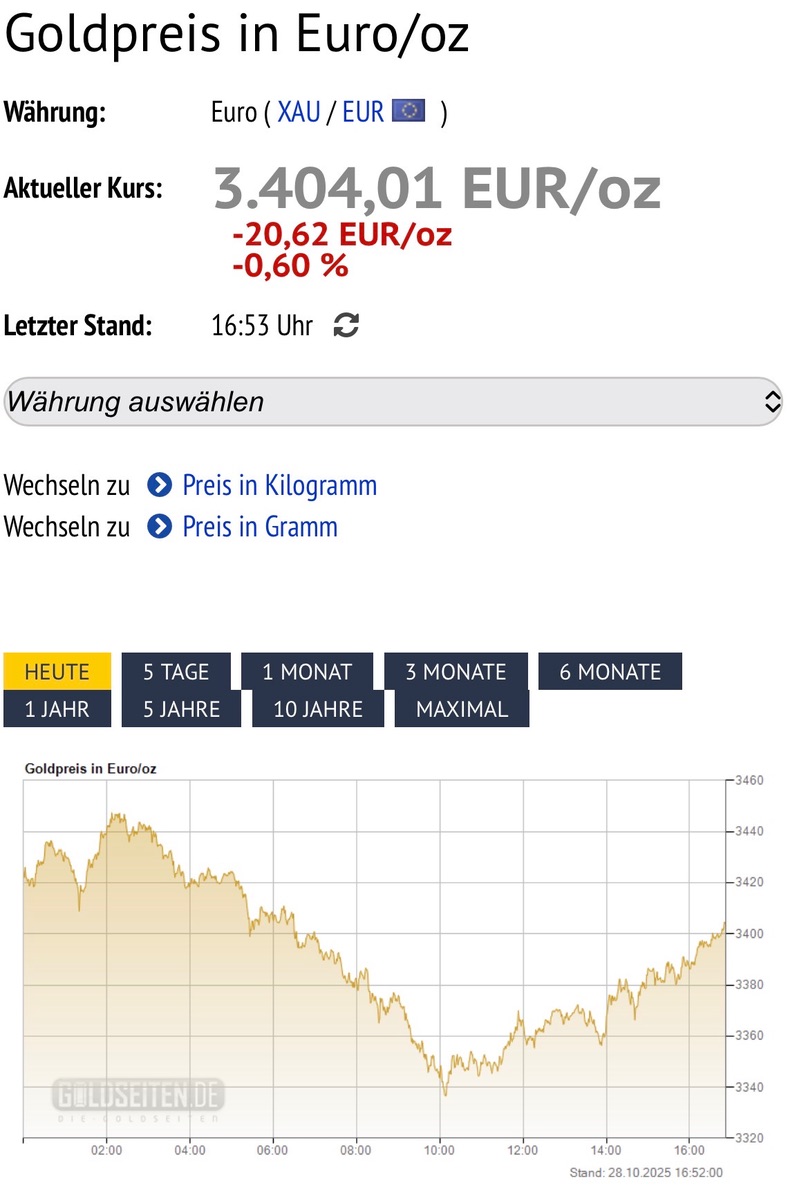Show the 1 MONAT chart
The height and width of the screenshot is (1200, 788).
307,671
